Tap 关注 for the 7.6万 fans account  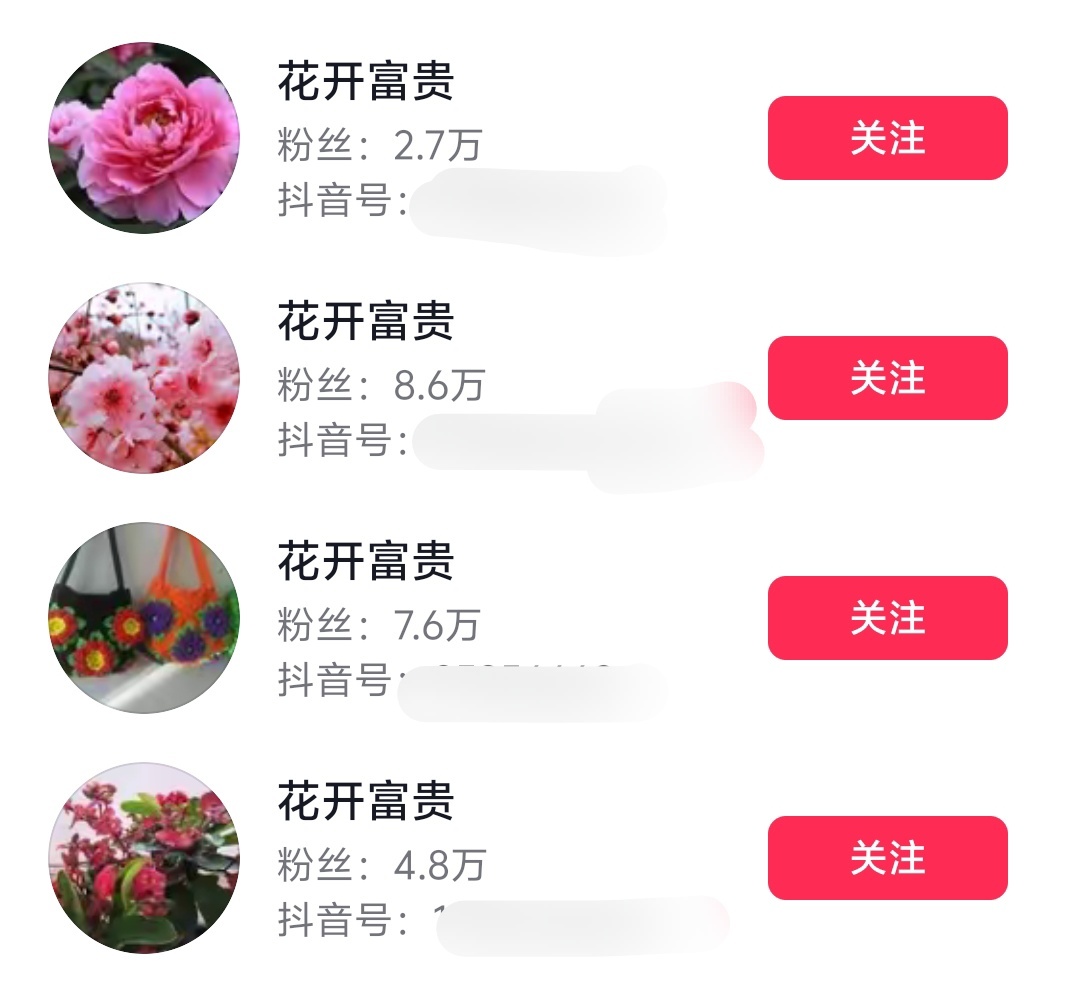[x=887, y=618]
